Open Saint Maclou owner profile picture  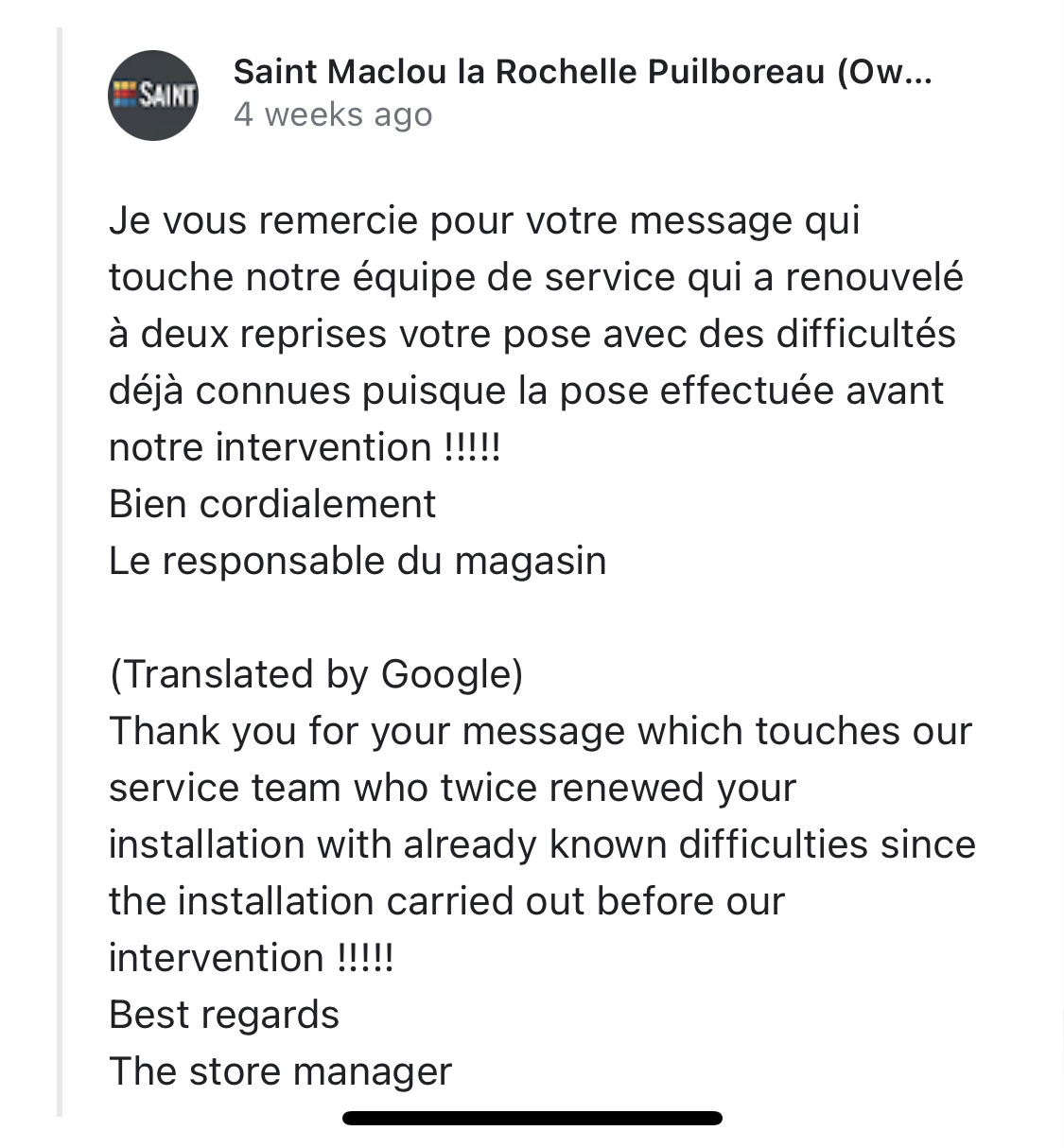coord(154,96)
